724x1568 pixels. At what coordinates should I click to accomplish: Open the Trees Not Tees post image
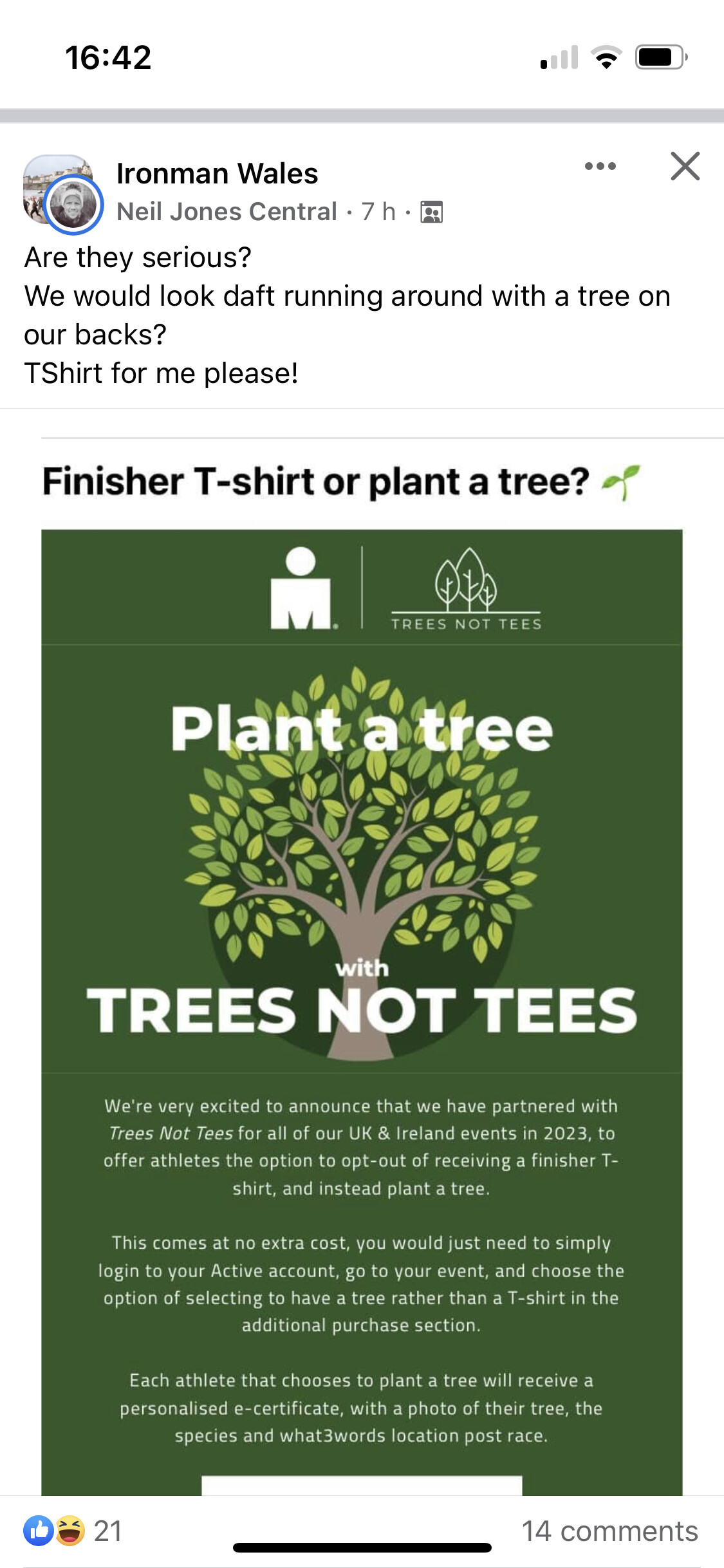pos(362,966)
